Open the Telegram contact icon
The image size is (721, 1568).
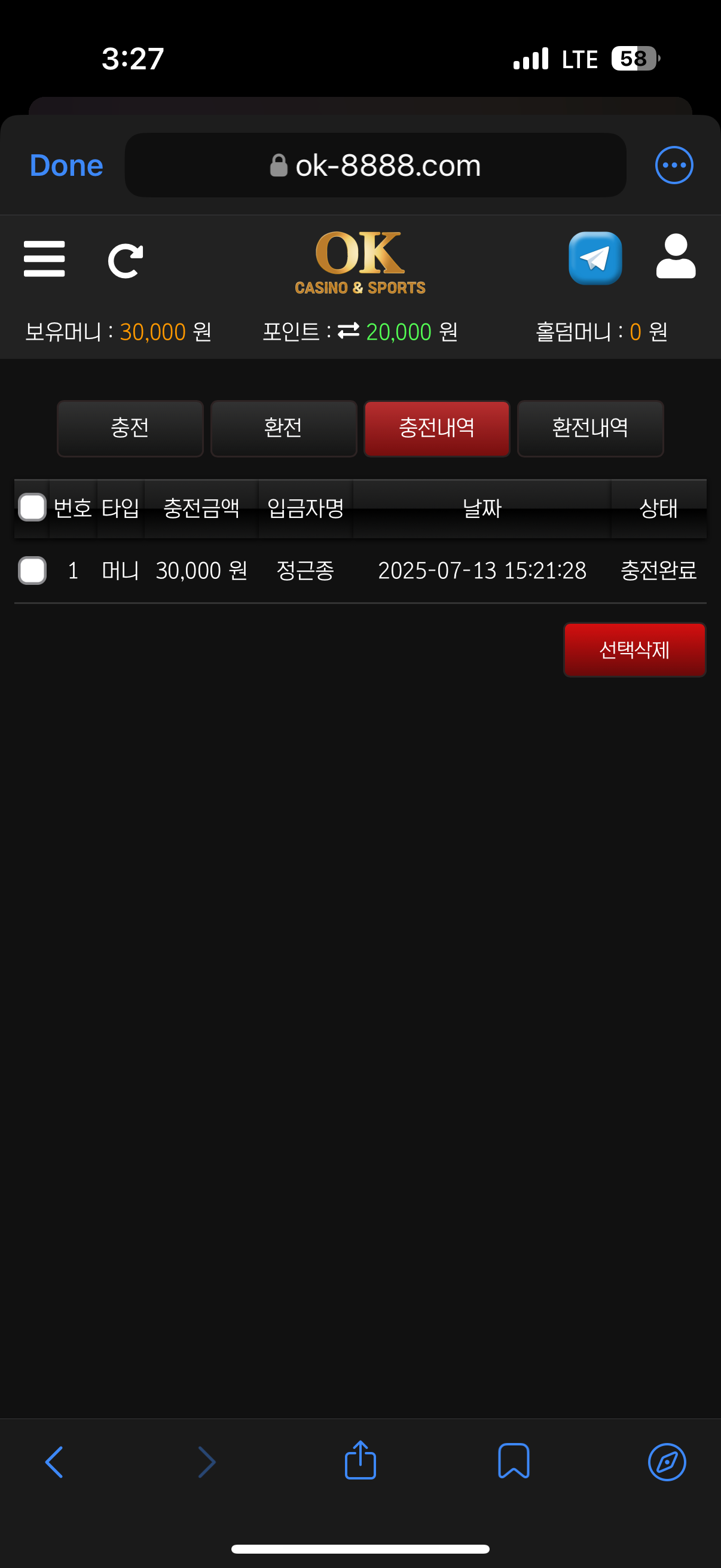click(594, 258)
